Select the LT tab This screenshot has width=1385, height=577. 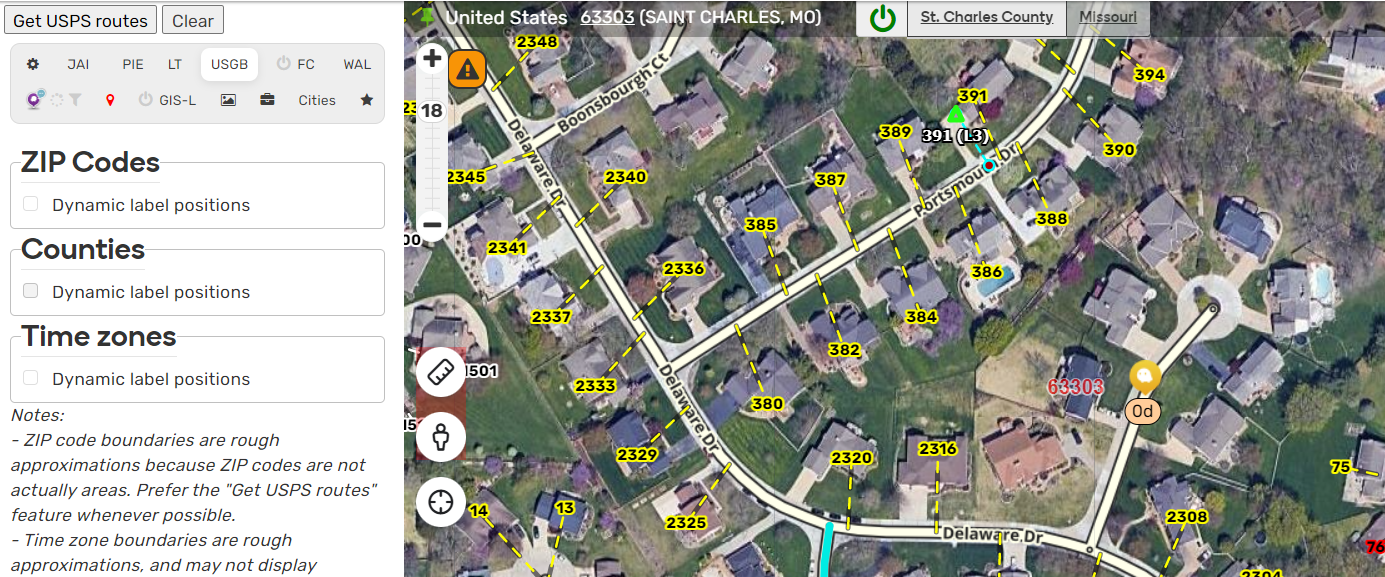click(x=175, y=64)
